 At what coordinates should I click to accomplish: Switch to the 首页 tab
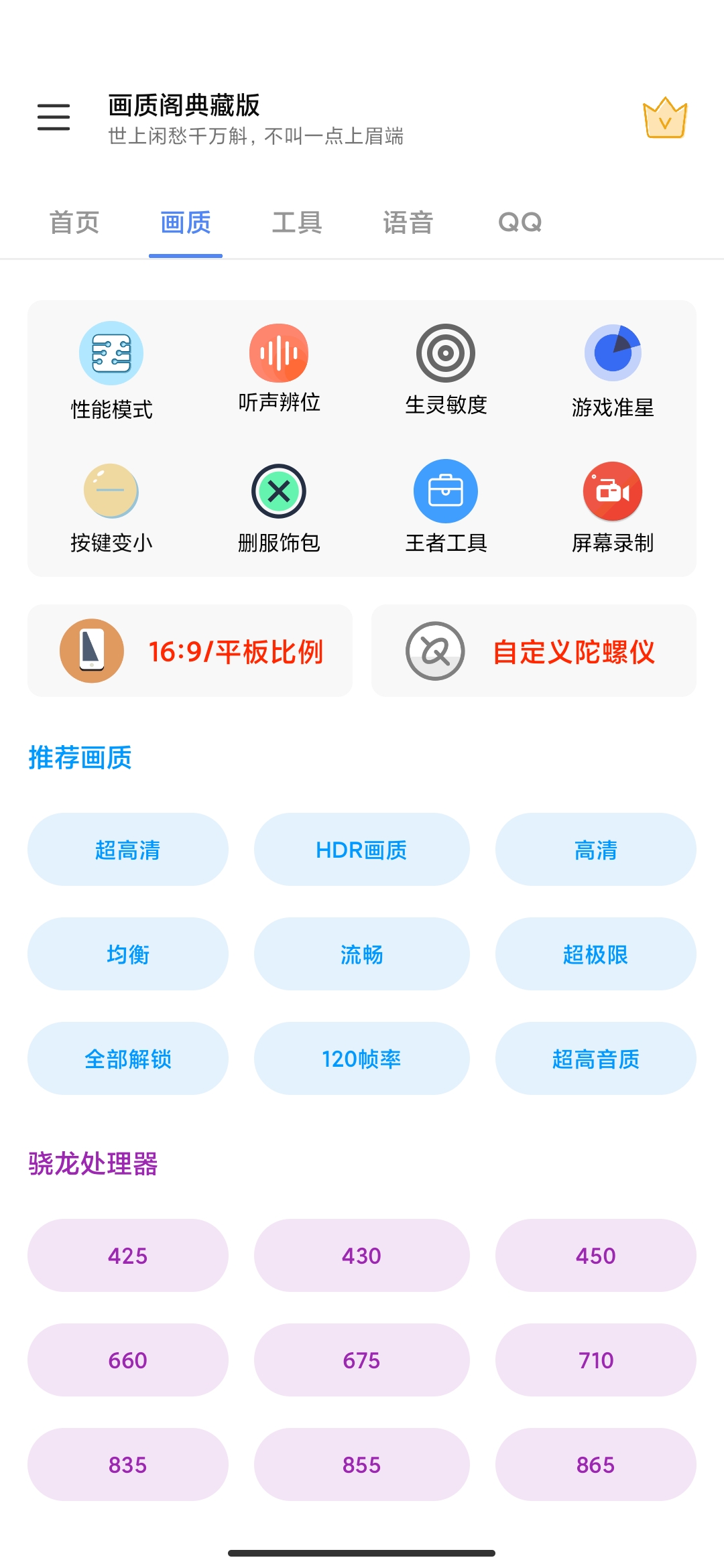74,222
